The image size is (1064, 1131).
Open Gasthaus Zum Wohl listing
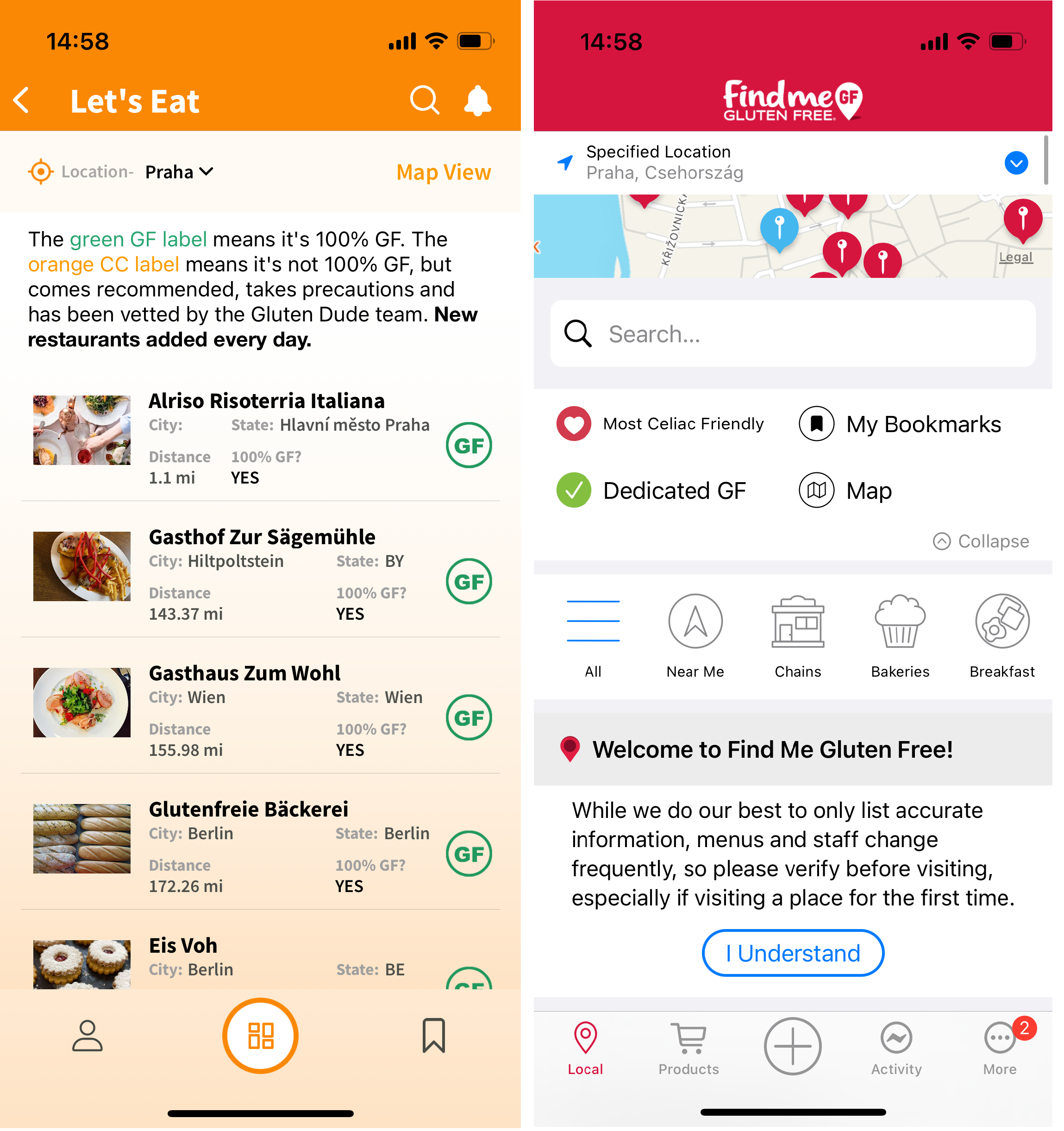244,673
